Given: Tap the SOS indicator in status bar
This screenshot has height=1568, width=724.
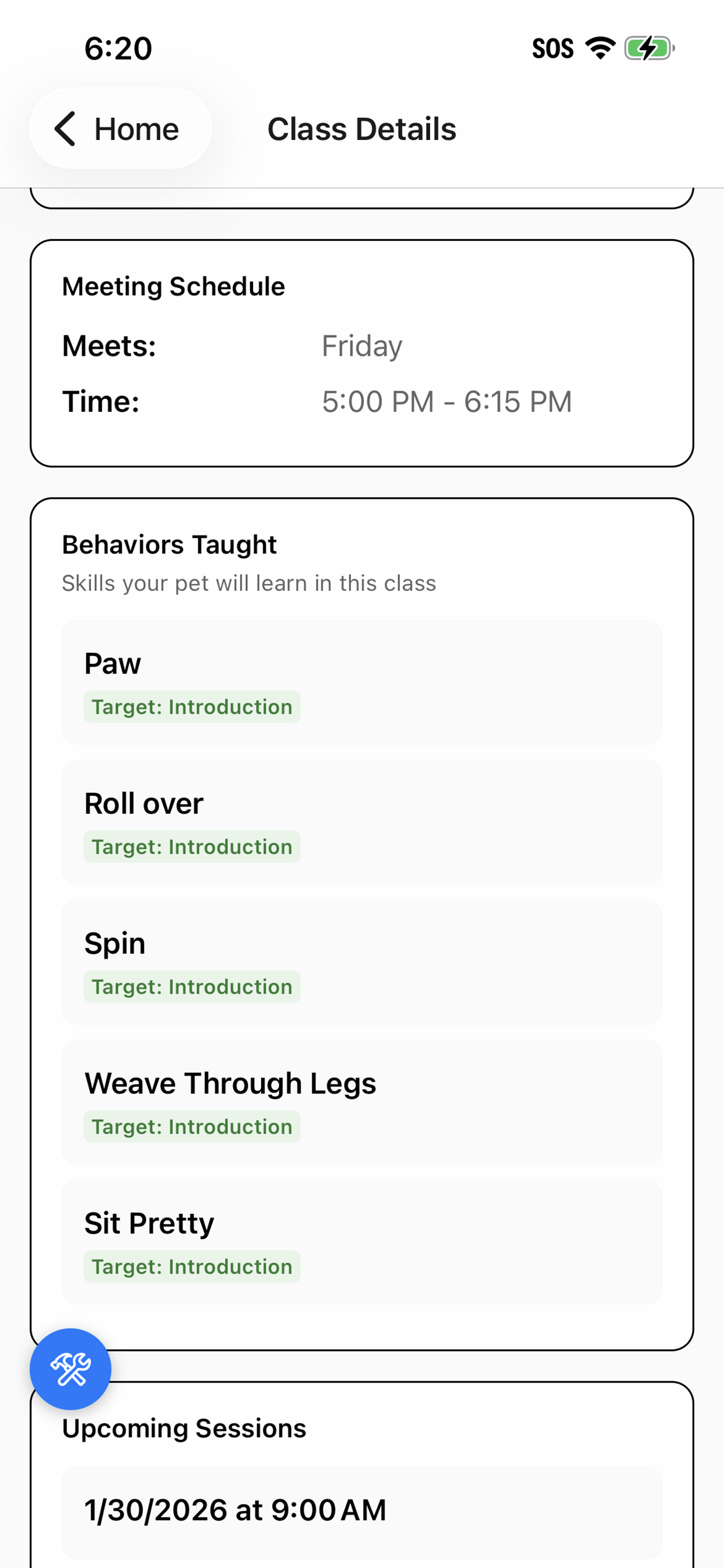Looking at the screenshot, I should (553, 47).
